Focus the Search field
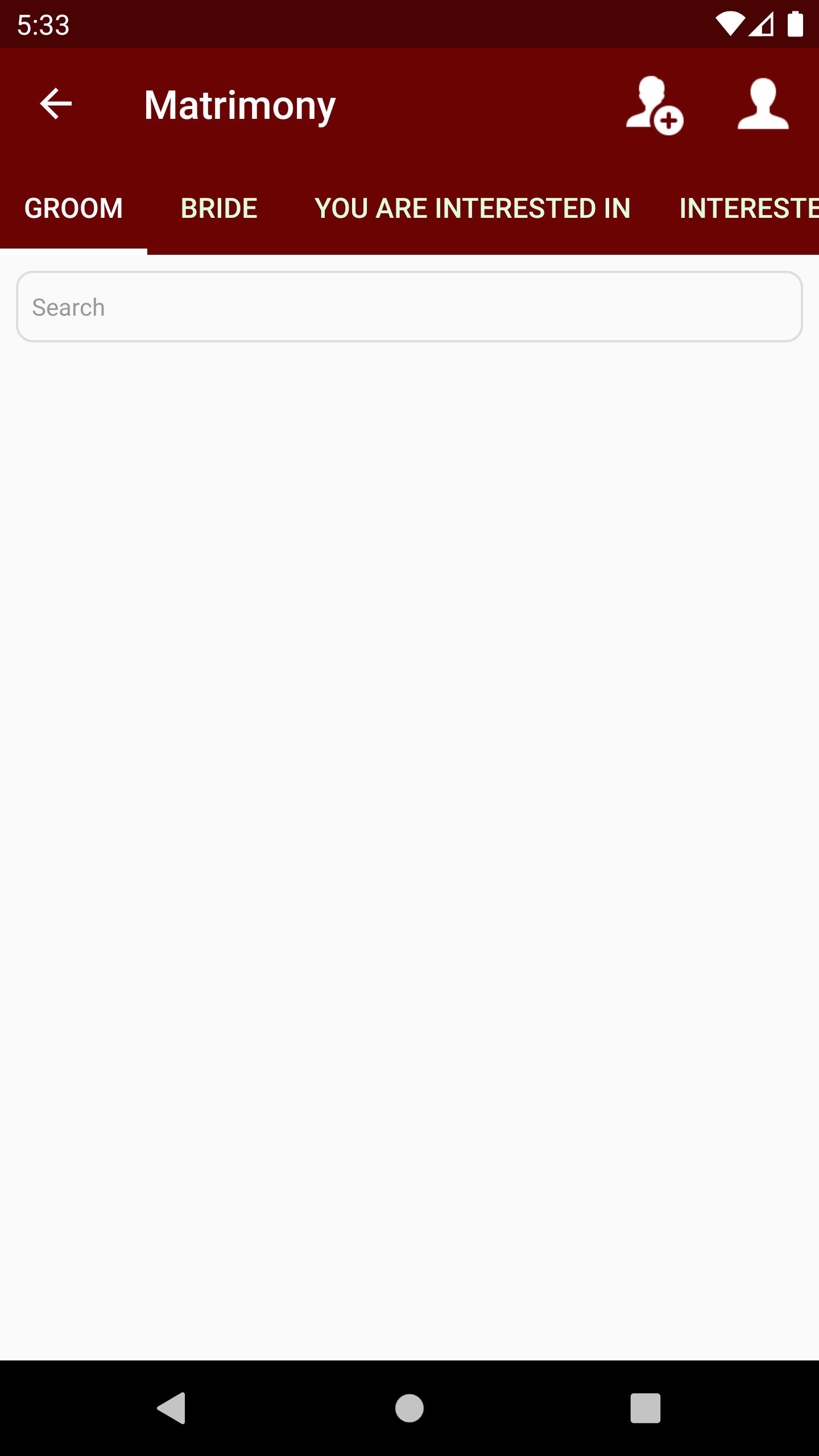Viewport: 819px width, 1456px height. pyautogui.click(x=409, y=307)
